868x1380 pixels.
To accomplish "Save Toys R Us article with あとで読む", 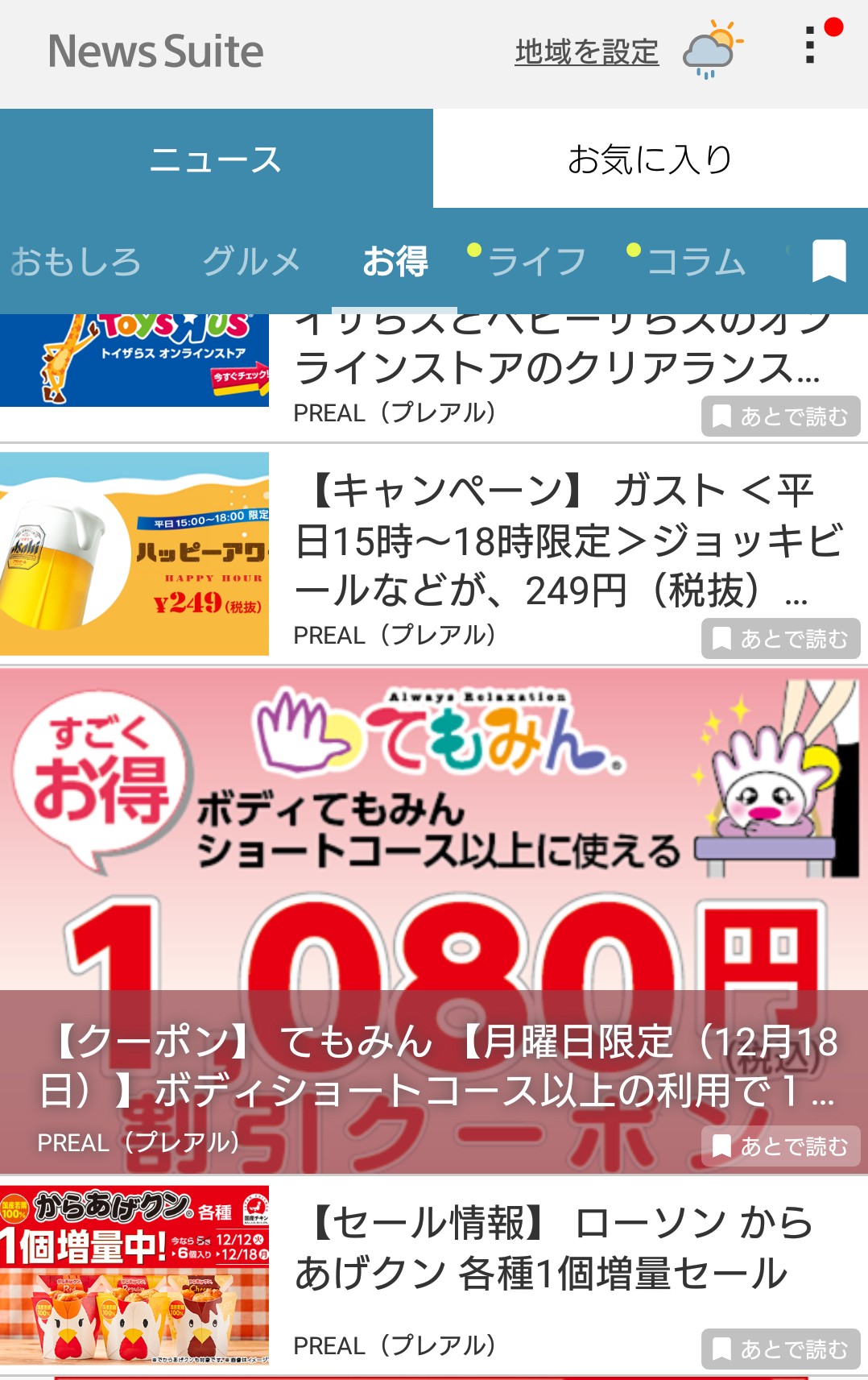I will tap(780, 416).
